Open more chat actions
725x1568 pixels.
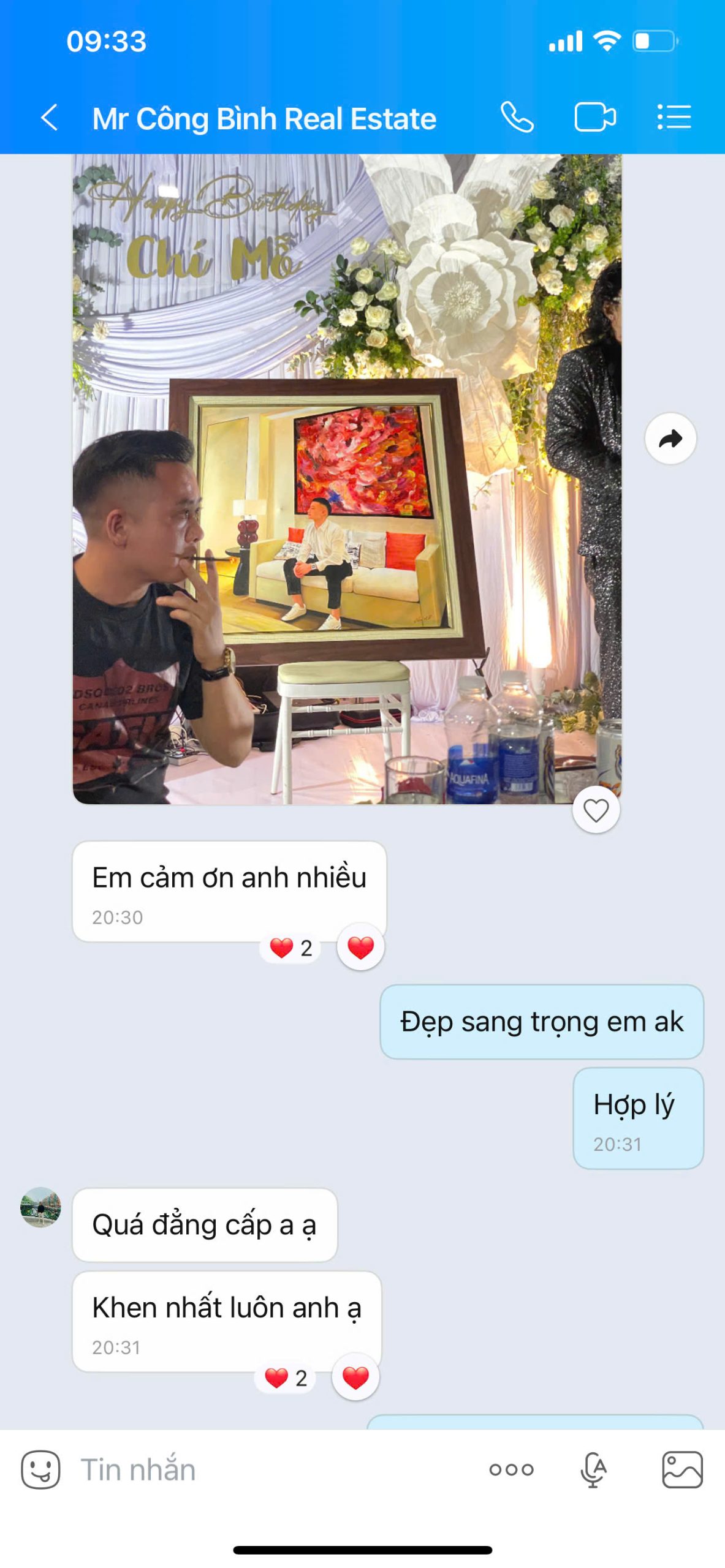pyautogui.click(x=511, y=1469)
